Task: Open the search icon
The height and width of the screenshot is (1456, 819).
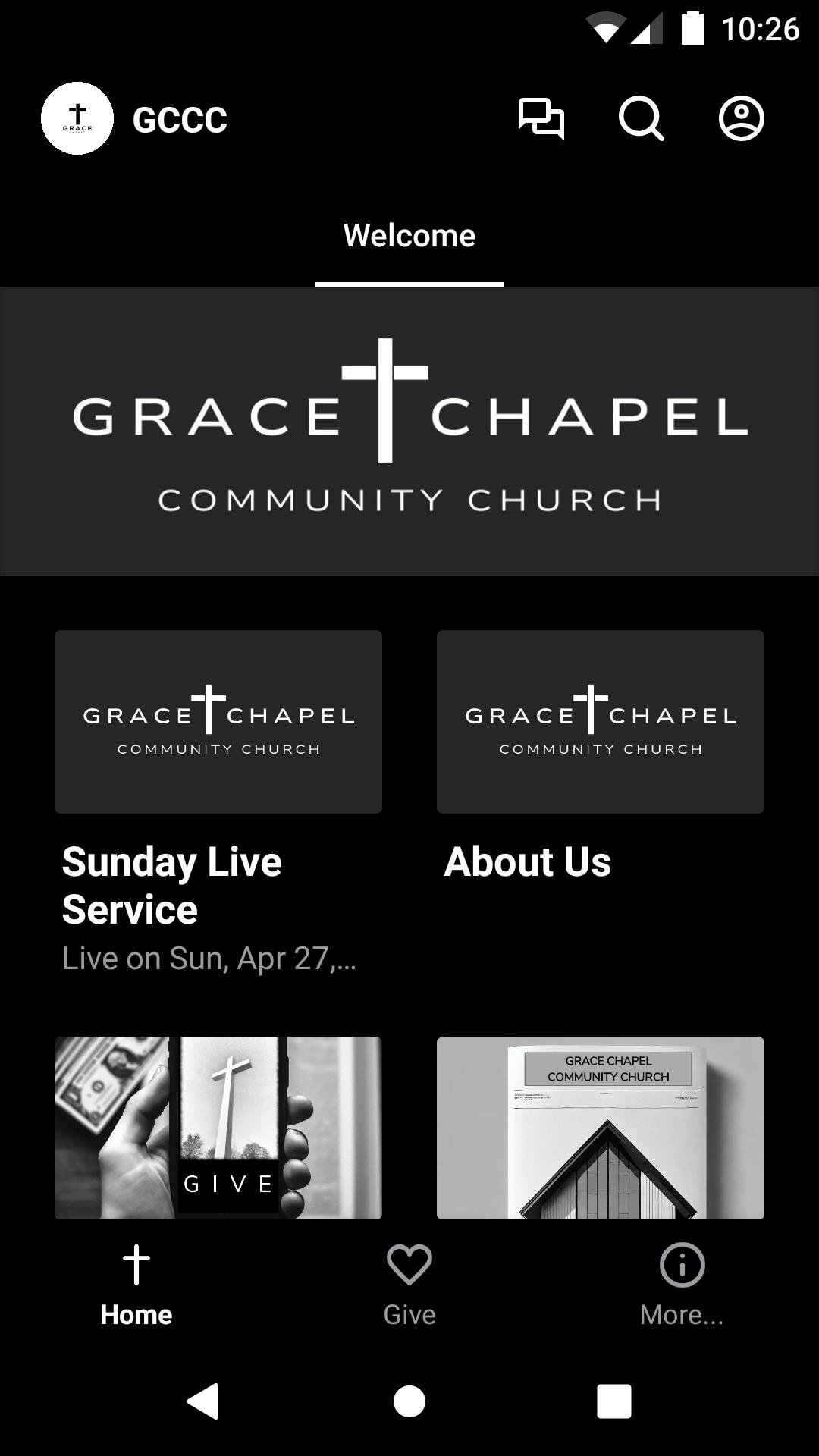Action: [x=641, y=119]
